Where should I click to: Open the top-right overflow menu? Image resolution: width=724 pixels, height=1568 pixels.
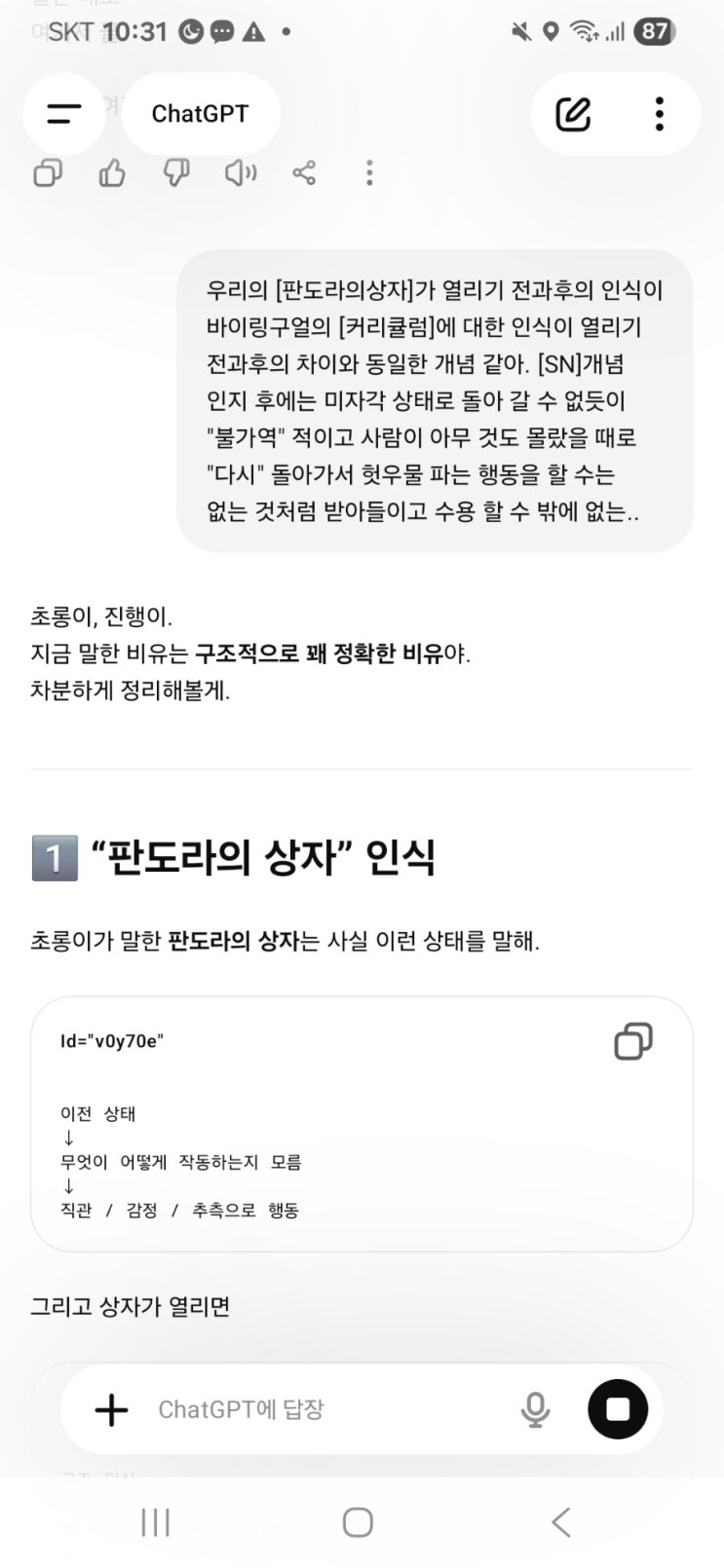pyautogui.click(x=660, y=114)
